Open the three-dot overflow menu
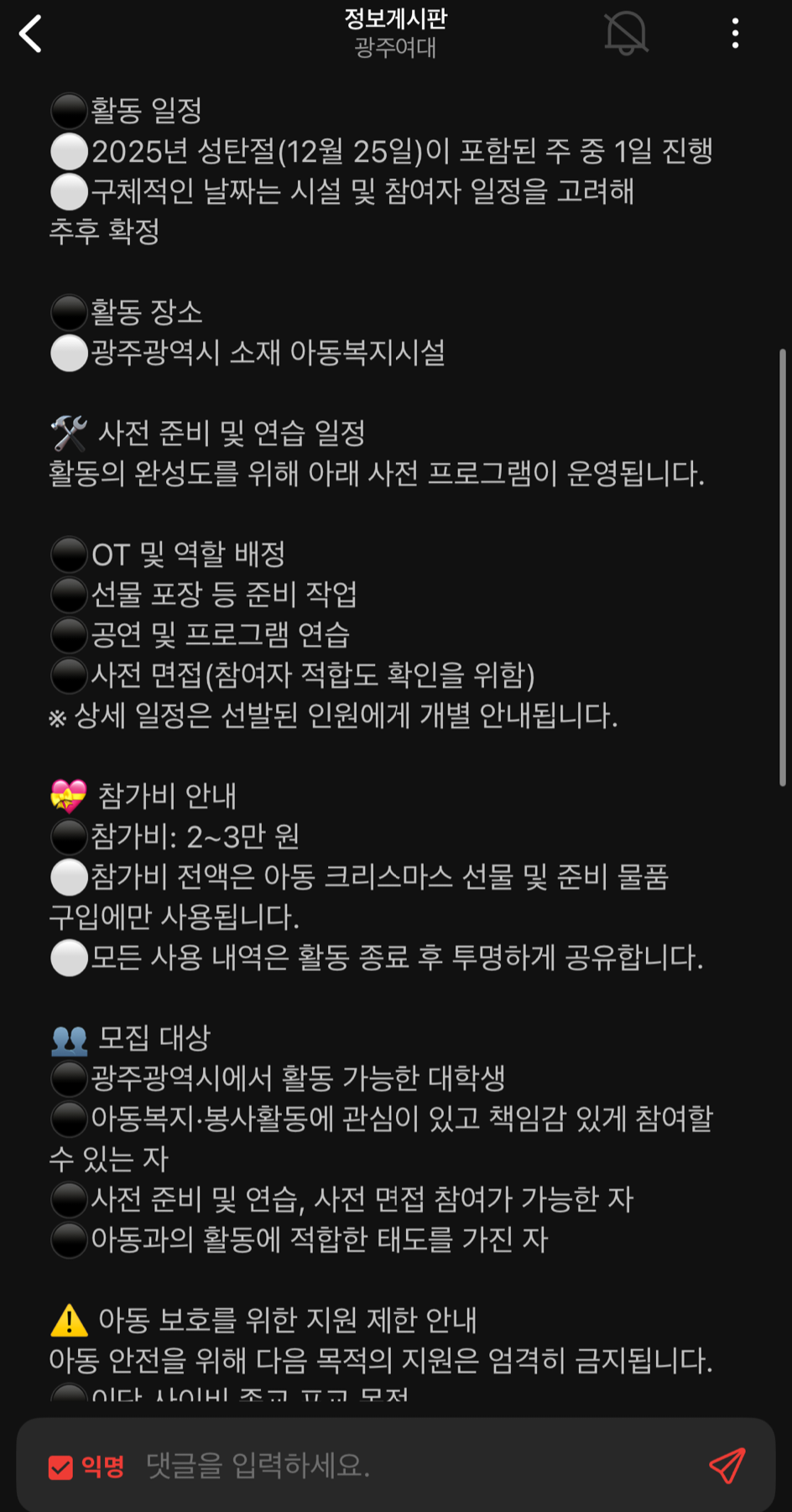The width and height of the screenshot is (792, 1512). point(735,34)
